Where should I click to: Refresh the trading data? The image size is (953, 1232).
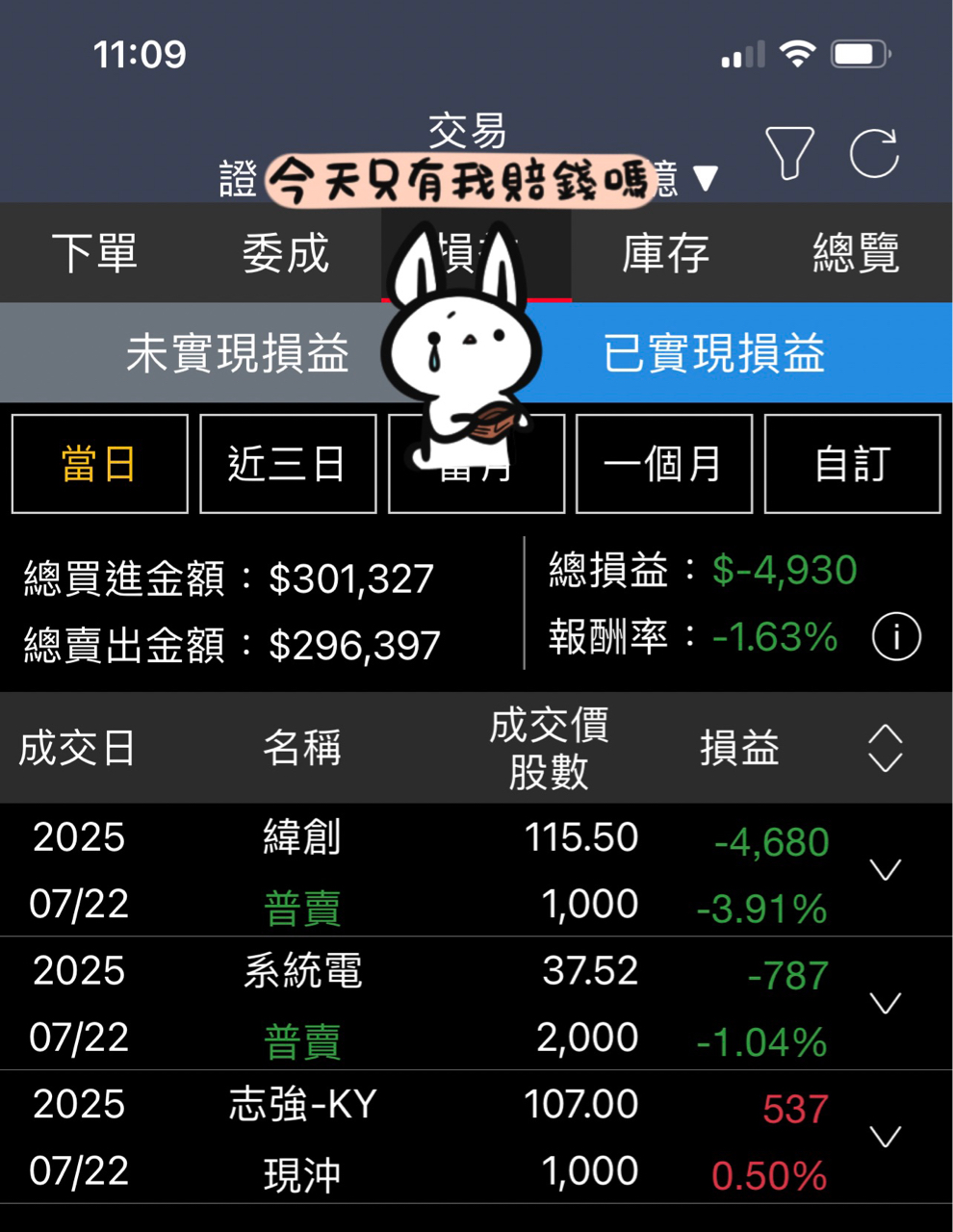click(873, 153)
